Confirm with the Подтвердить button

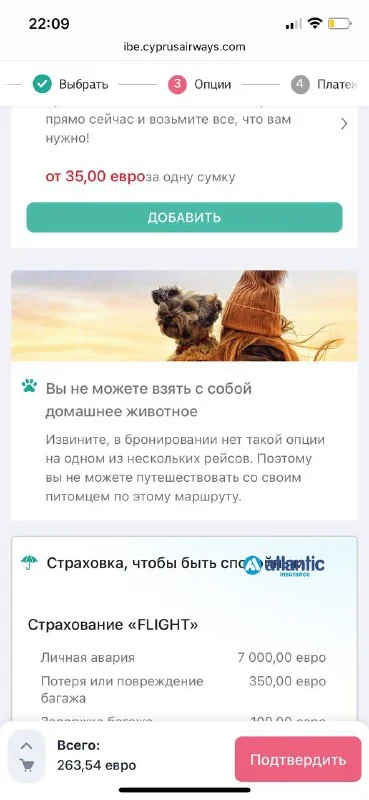[298, 760]
